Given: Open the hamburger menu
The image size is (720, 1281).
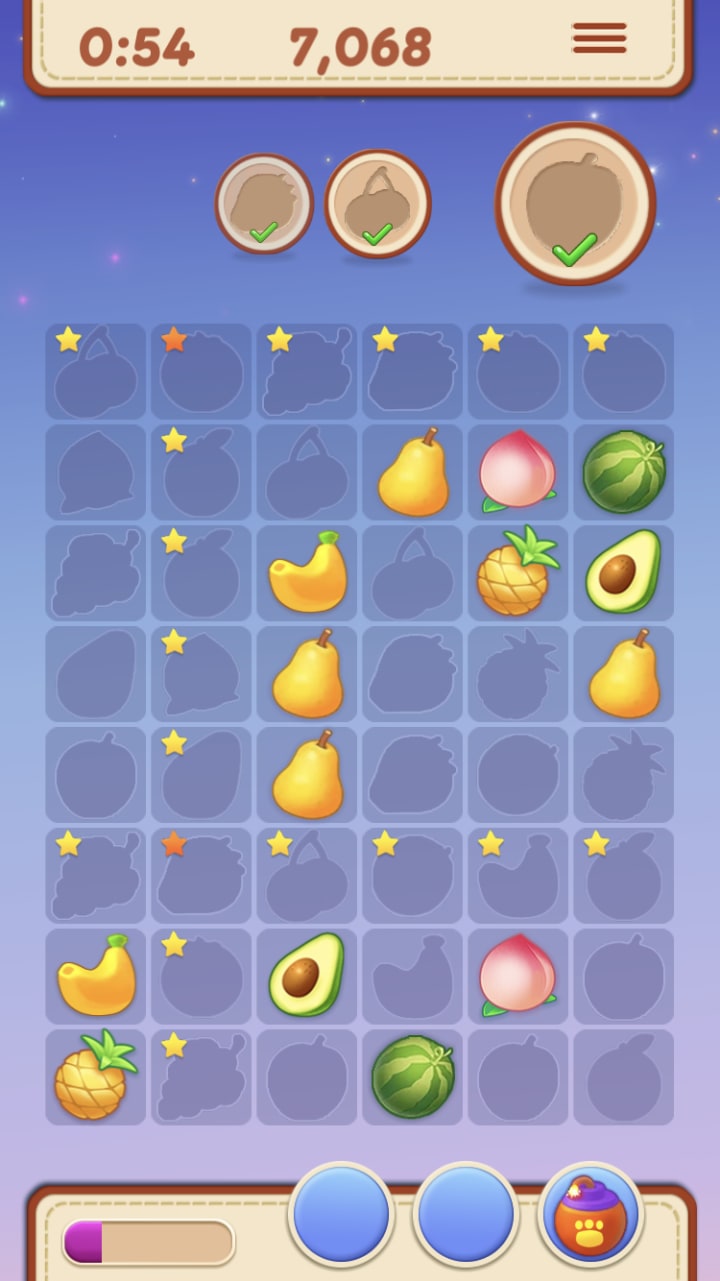Looking at the screenshot, I should point(599,38).
